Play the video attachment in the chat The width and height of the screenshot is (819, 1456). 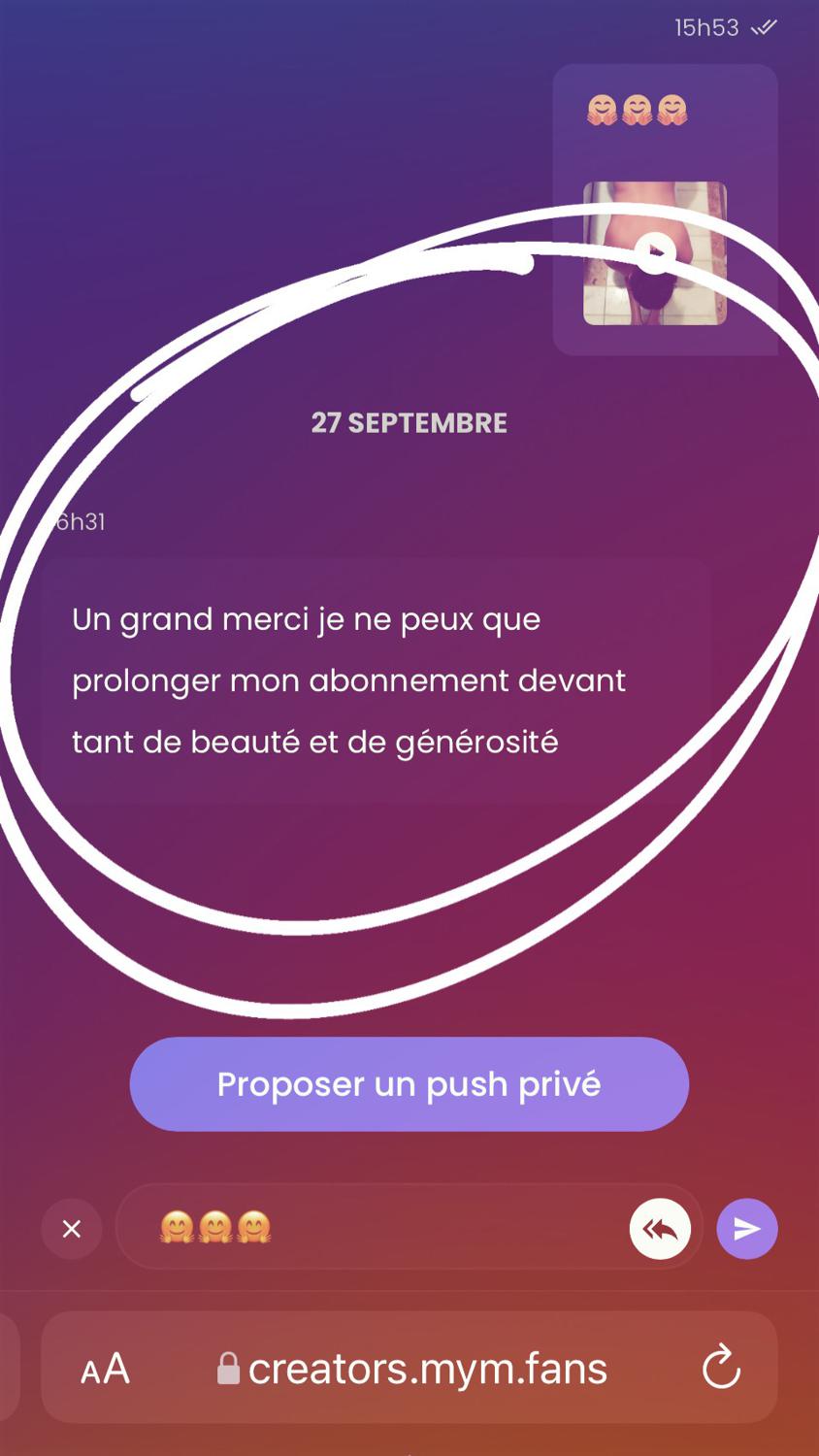pos(655,253)
